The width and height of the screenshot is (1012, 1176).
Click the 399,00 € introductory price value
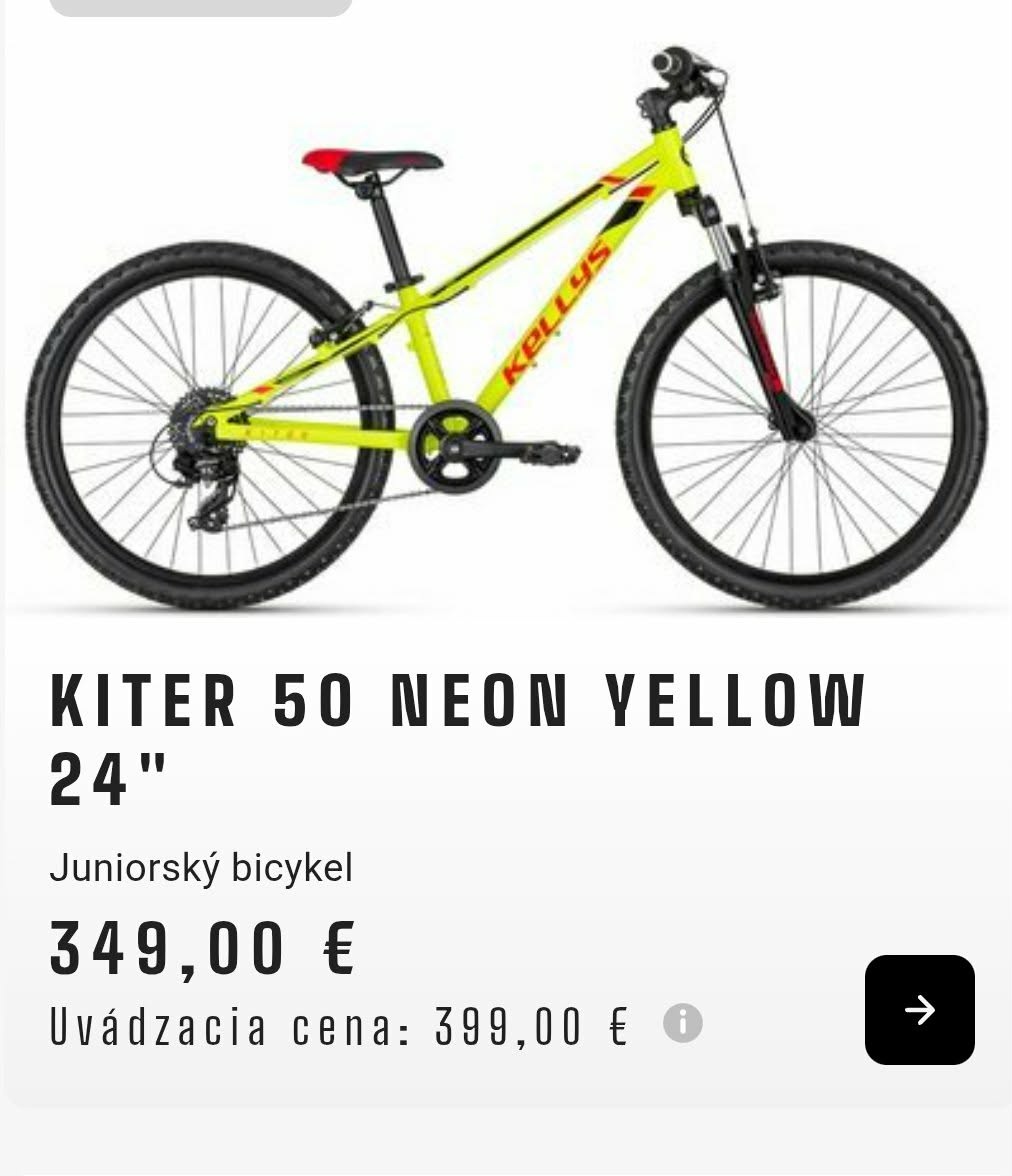tap(529, 1023)
